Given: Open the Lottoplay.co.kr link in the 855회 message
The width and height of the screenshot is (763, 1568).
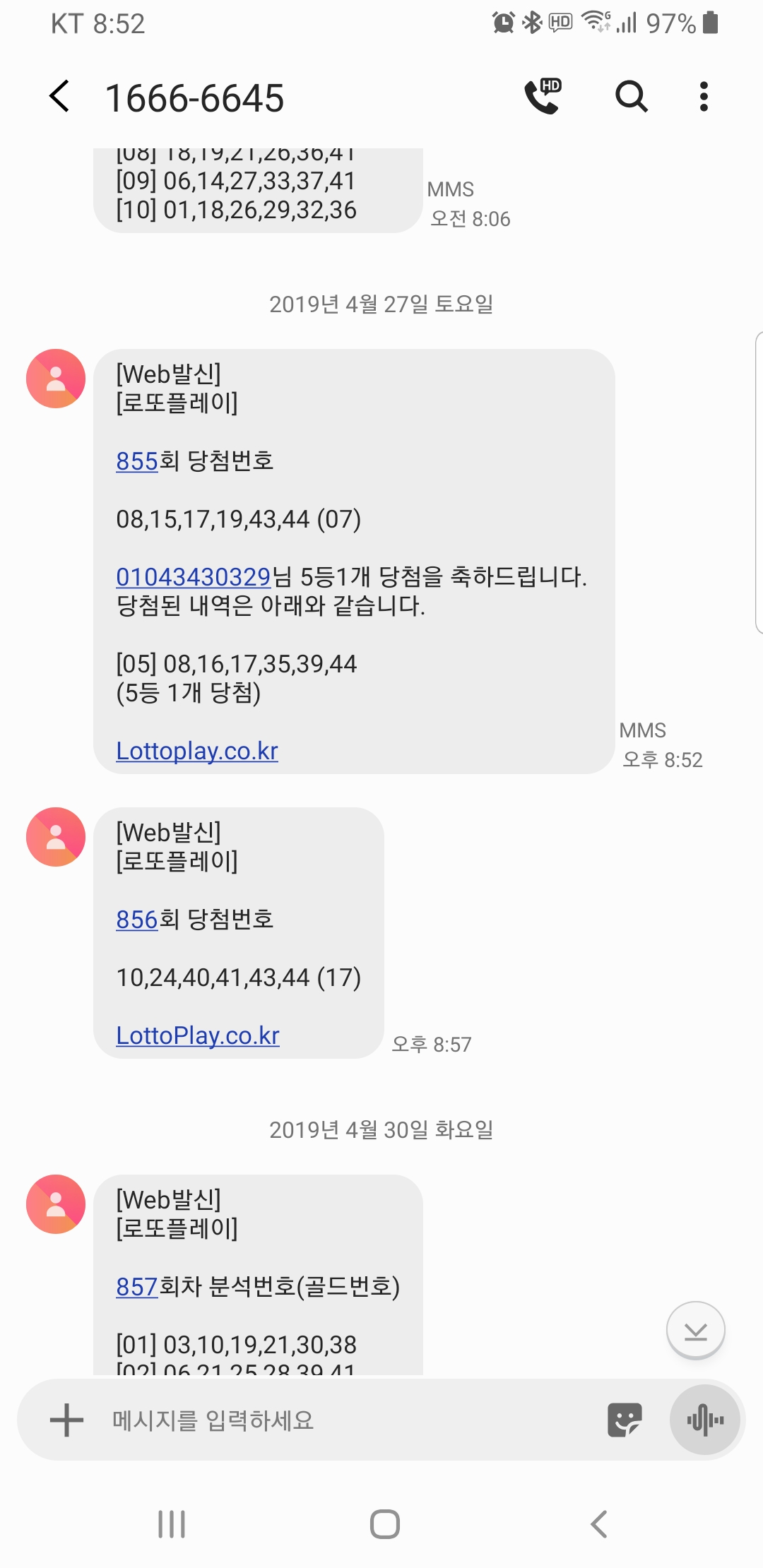Looking at the screenshot, I should coord(197,751).
